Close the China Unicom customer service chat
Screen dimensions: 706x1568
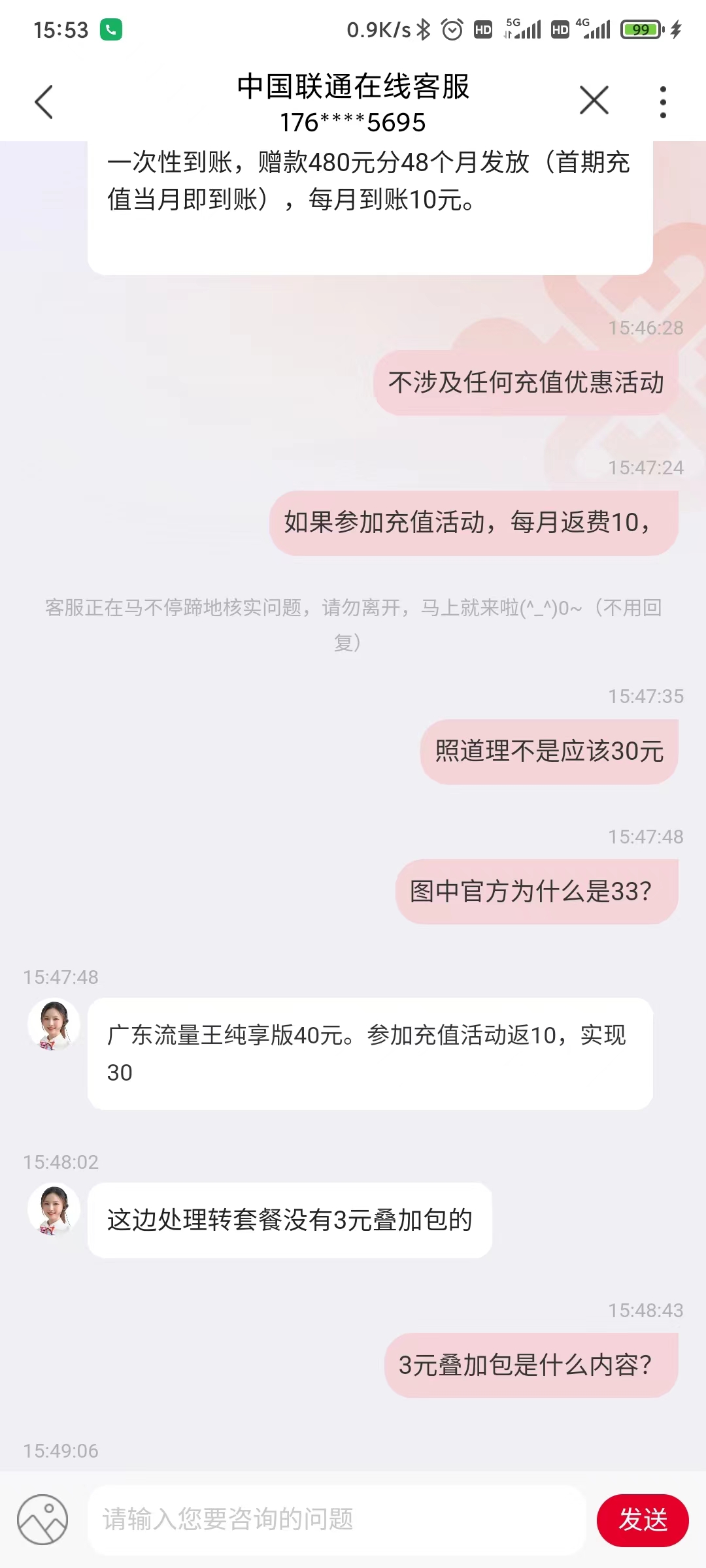pyautogui.click(x=594, y=101)
